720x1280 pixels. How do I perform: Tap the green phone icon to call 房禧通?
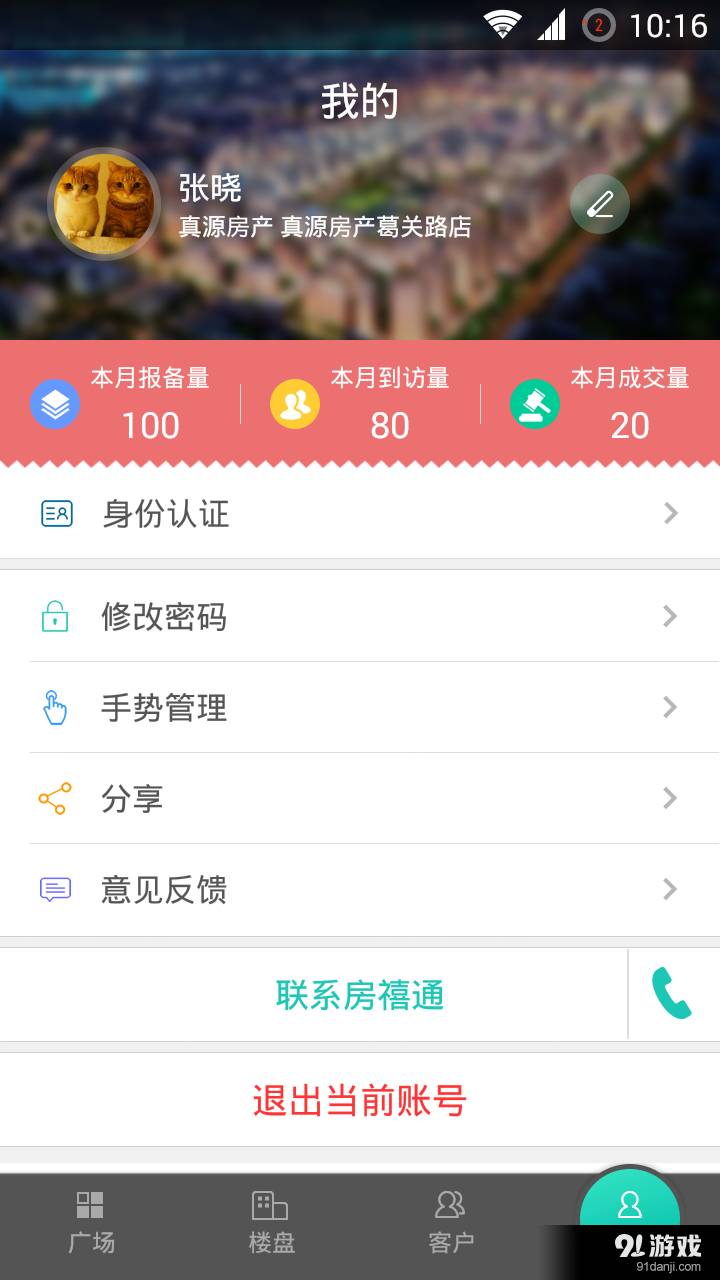coord(674,994)
